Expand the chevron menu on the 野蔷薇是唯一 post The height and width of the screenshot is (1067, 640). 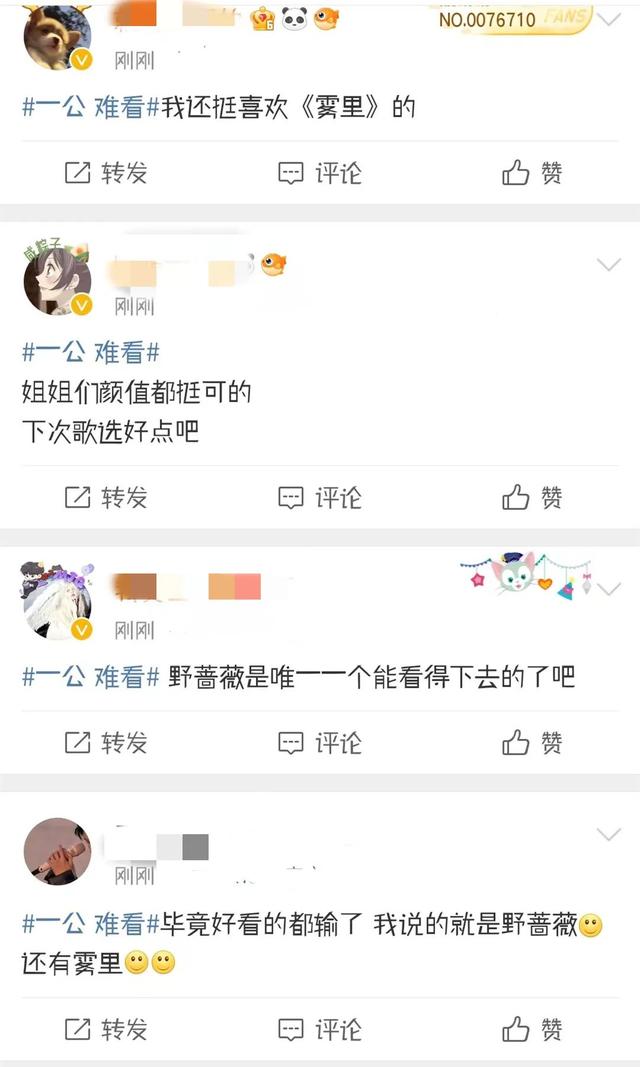tap(609, 589)
